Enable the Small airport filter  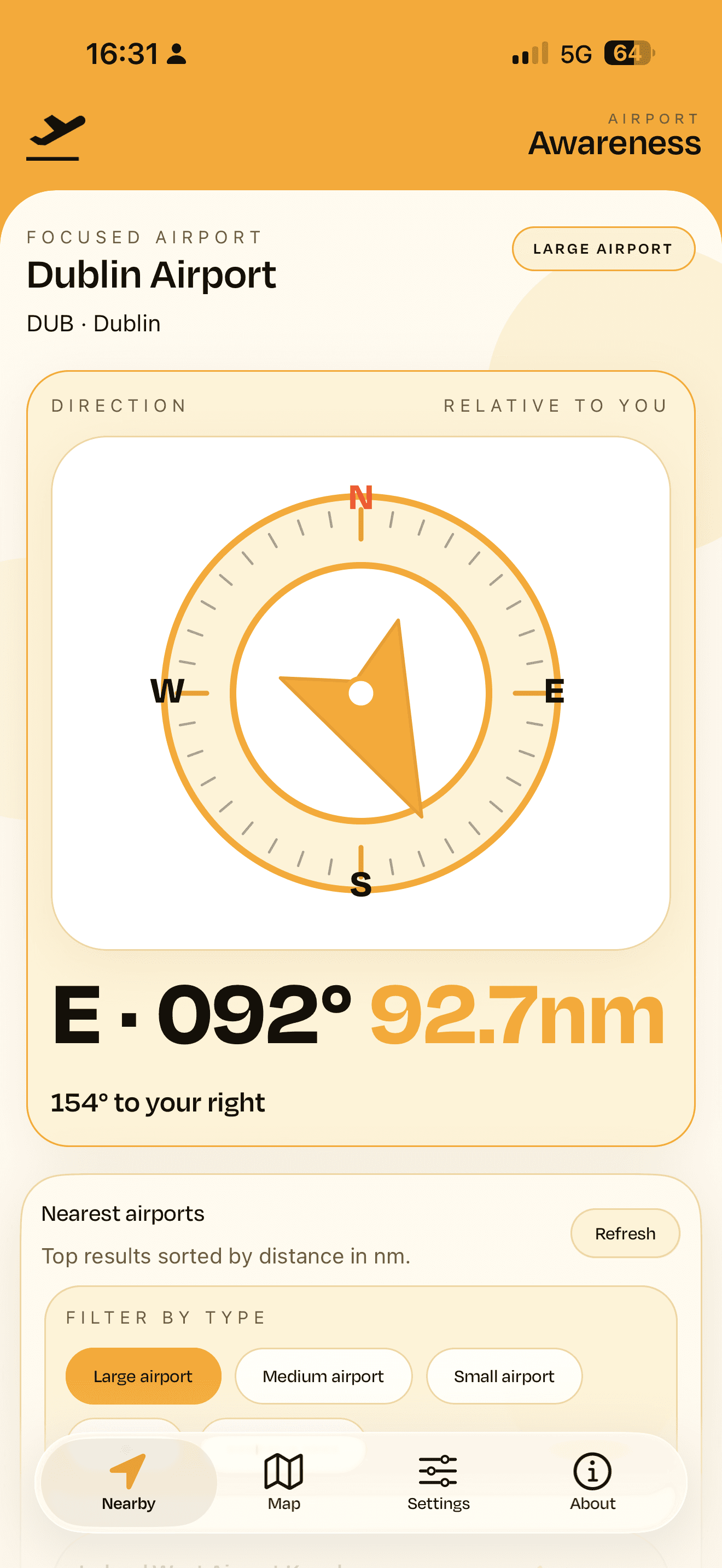[x=504, y=1376]
